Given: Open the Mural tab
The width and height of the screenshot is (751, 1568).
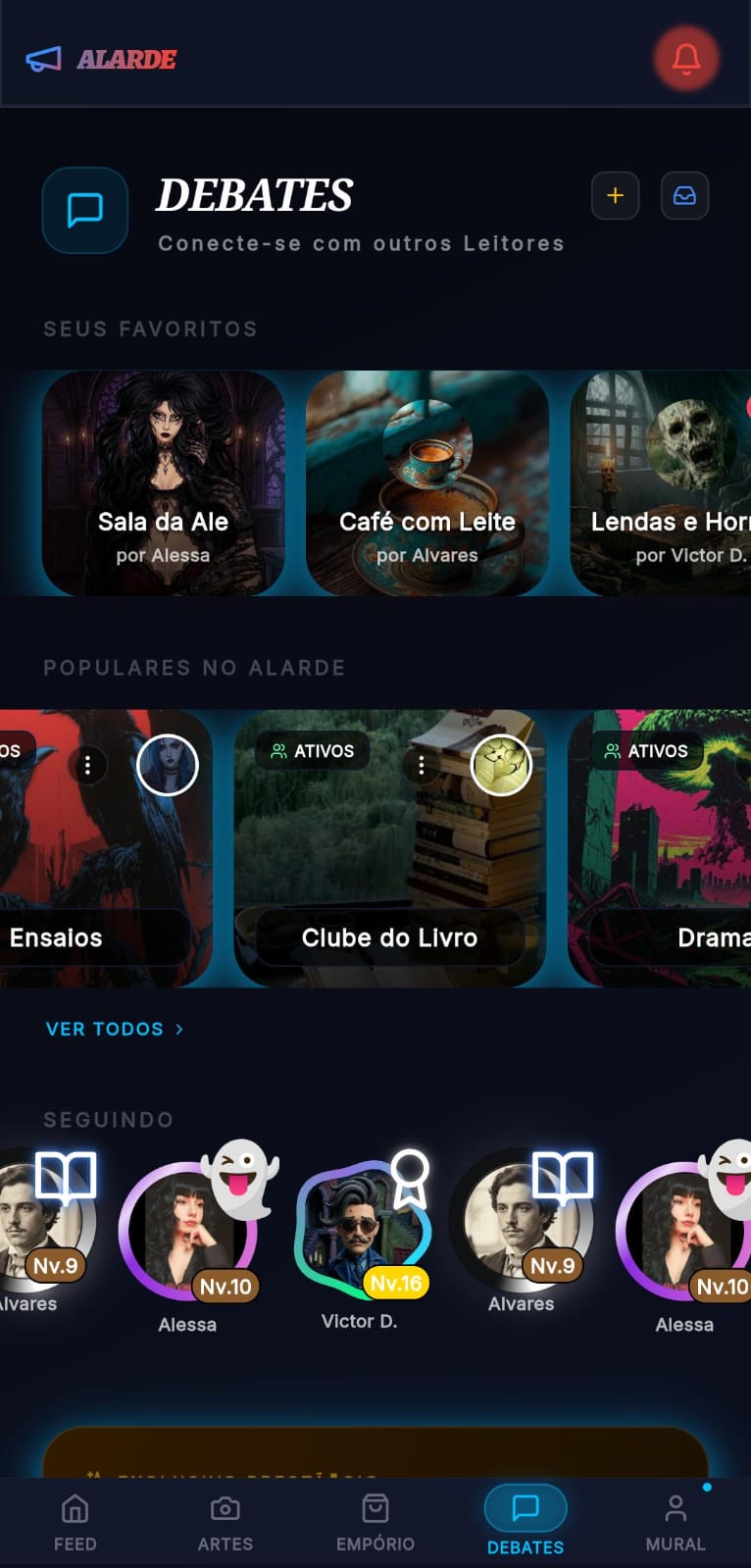Looking at the screenshot, I should tap(676, 1522).
